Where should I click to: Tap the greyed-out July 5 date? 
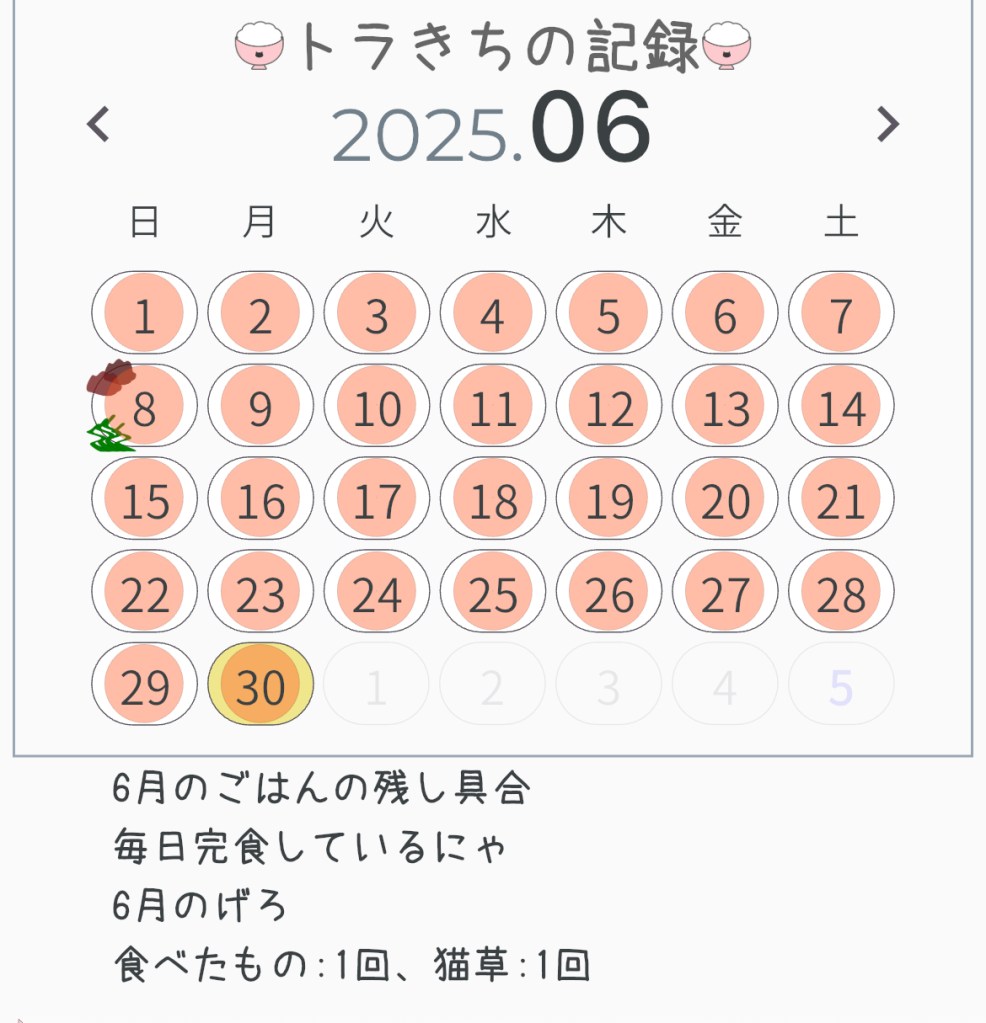[841, 686]
